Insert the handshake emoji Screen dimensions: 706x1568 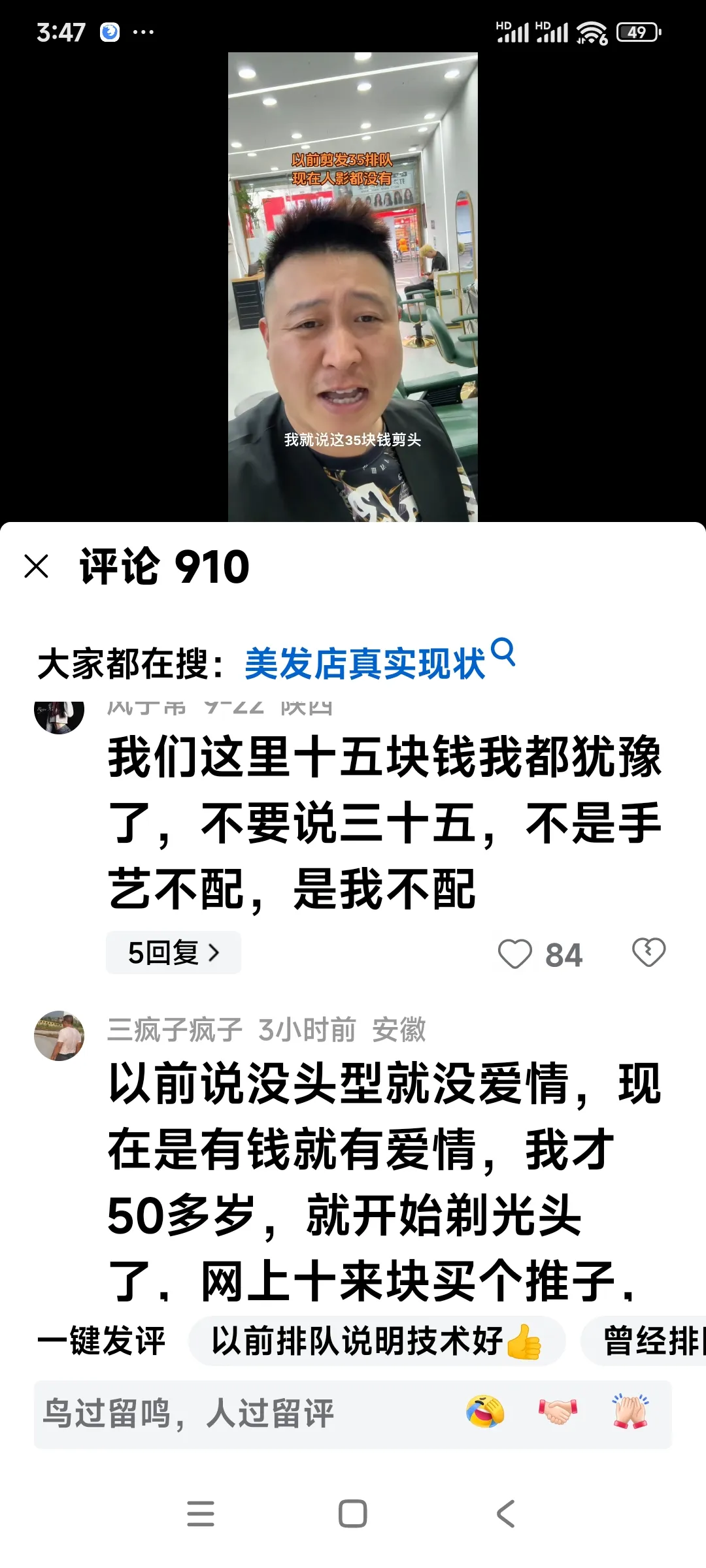[558, 1411]
